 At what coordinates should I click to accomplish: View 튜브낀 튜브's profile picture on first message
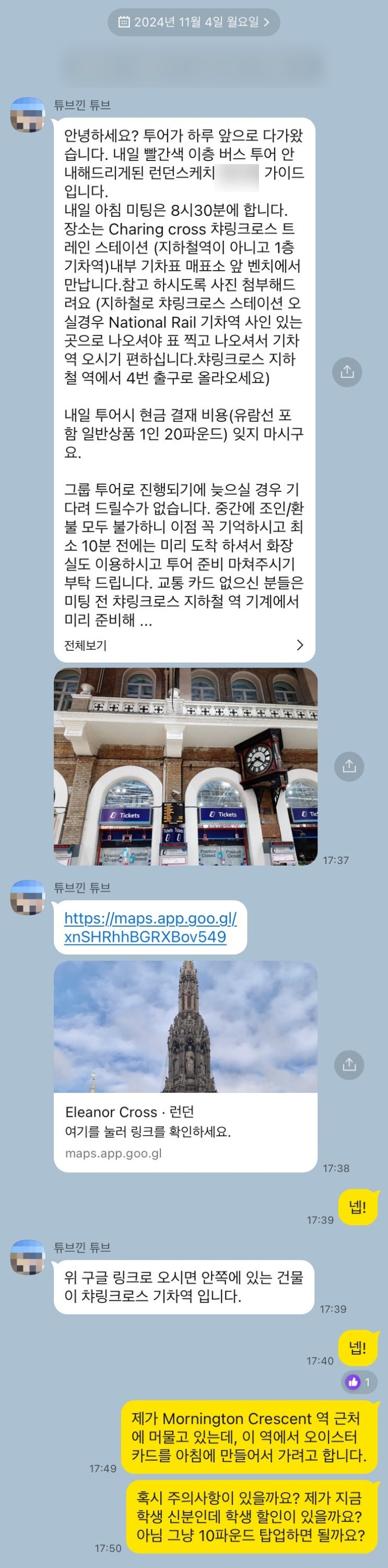(x=28, y=114)
